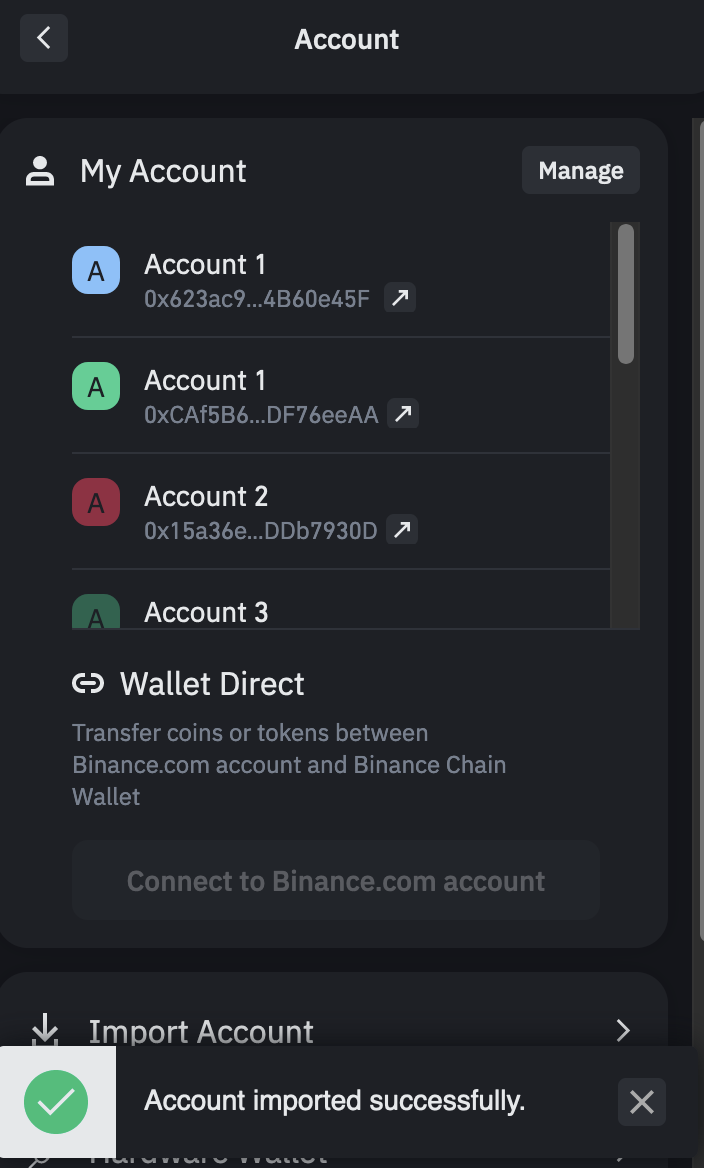Open explorer link for 0x623ac9...4B60e45F
The height and width of the screenshot is (1168, 704).
(x=400, y=298)
